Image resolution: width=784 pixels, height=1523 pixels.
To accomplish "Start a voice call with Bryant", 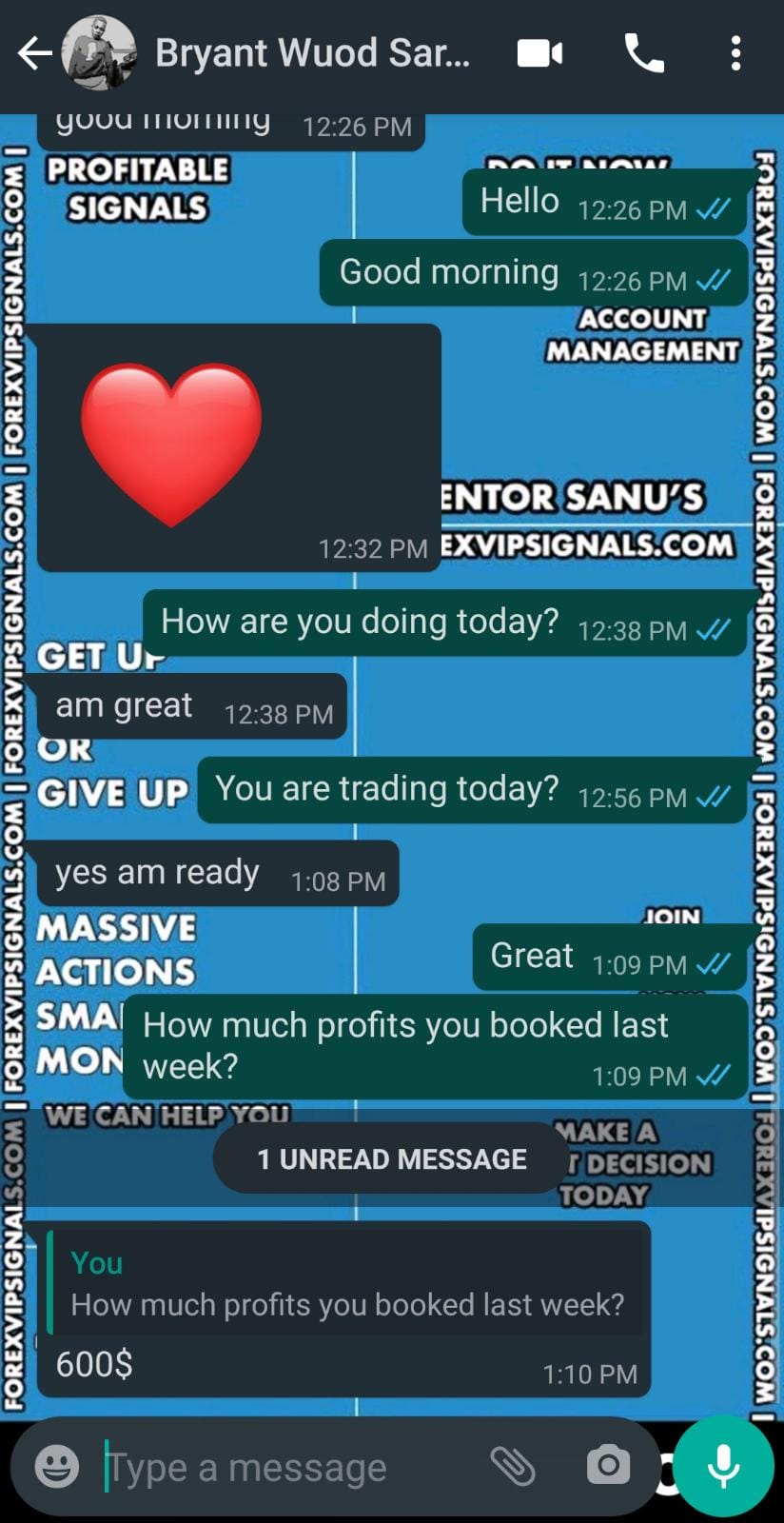I will [x=644, y=54].
